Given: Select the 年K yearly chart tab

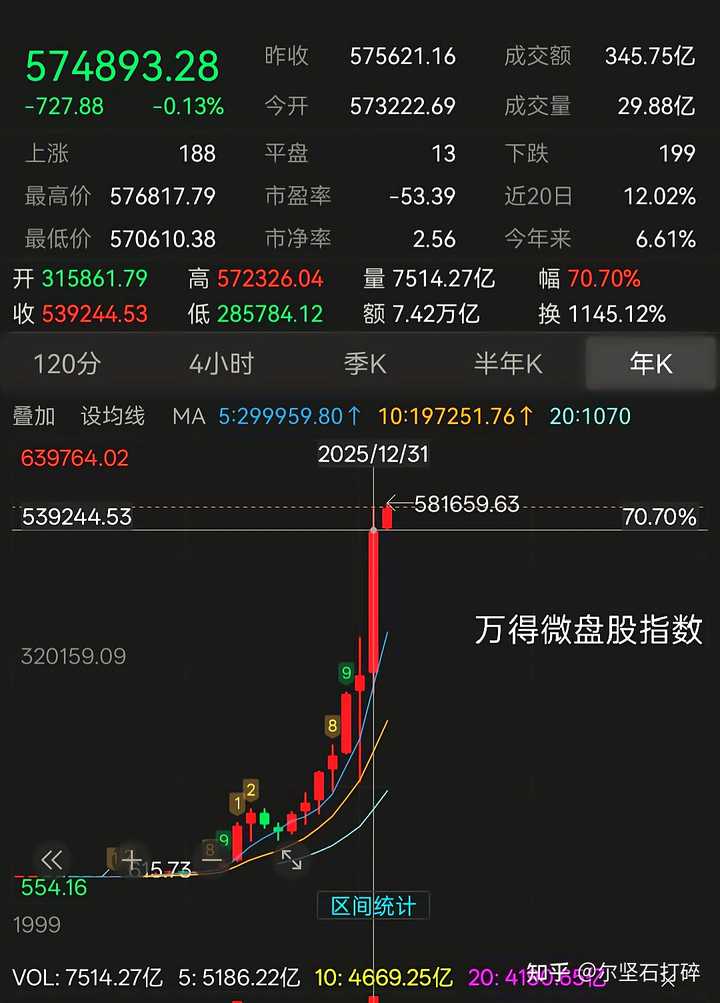Looking at the screenshot, I should pos(651,364).
